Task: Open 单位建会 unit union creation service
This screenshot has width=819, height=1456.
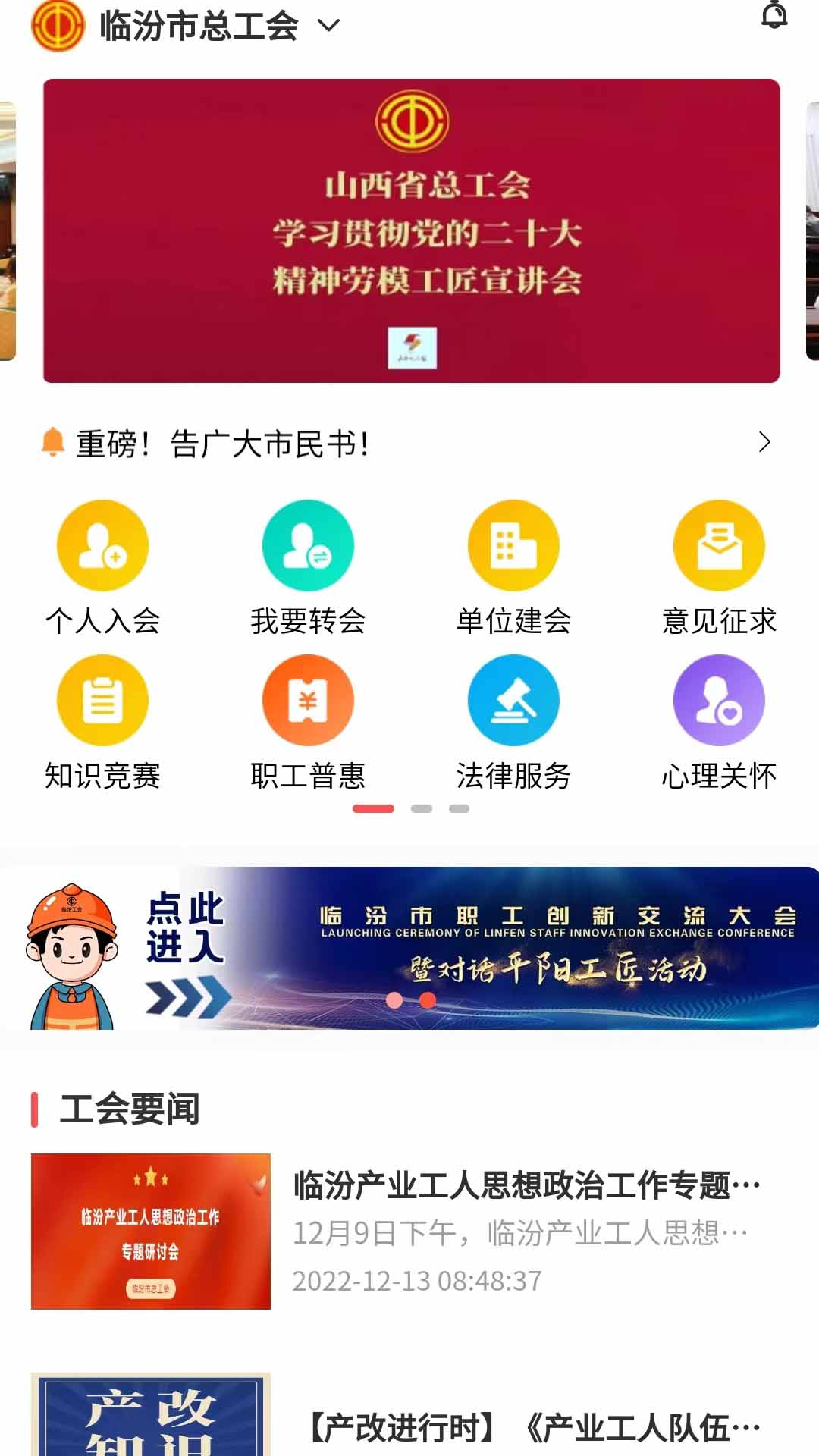Action: (513, 545)
